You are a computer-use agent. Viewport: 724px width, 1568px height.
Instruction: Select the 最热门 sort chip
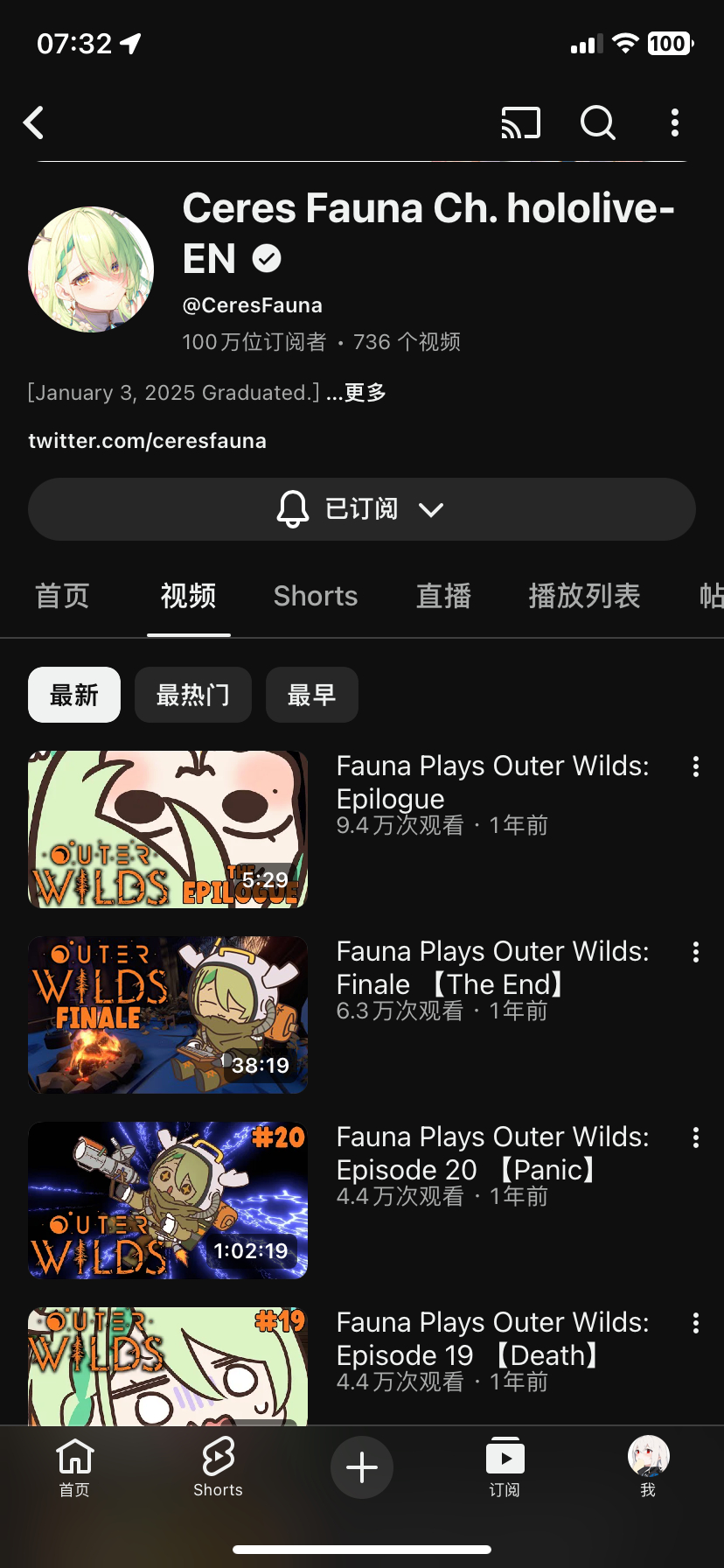coord(193,695)
